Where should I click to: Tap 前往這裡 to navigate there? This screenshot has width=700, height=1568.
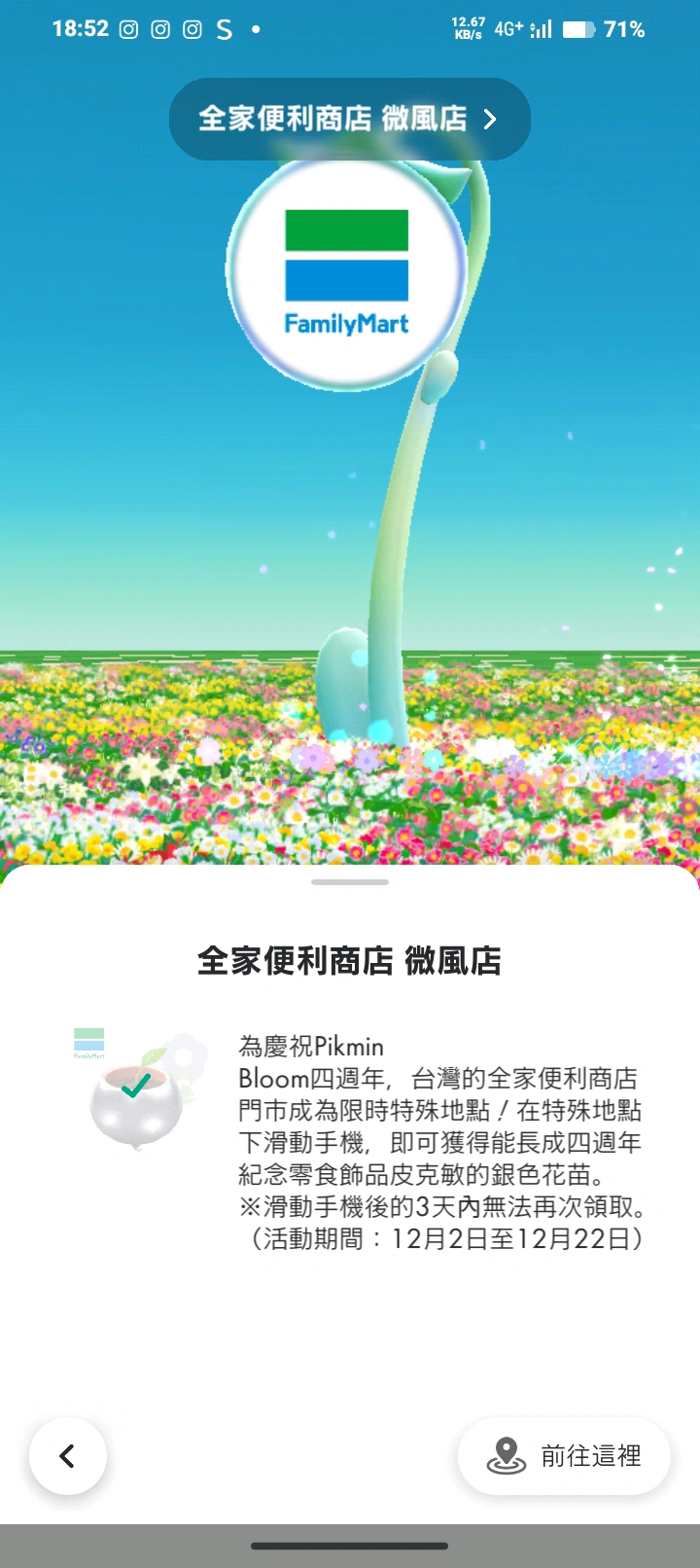click(564, 1456)
